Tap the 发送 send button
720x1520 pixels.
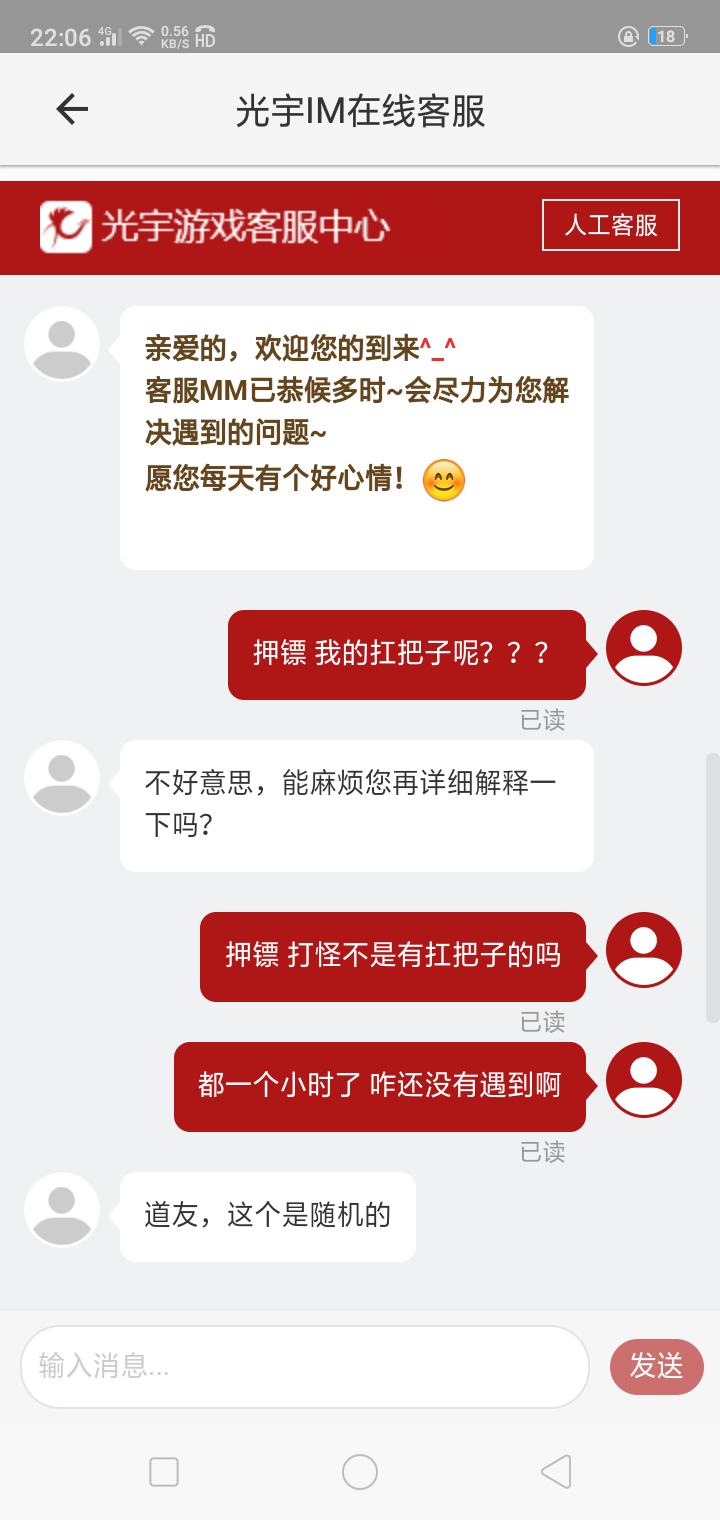click(x=656, y=1366)
